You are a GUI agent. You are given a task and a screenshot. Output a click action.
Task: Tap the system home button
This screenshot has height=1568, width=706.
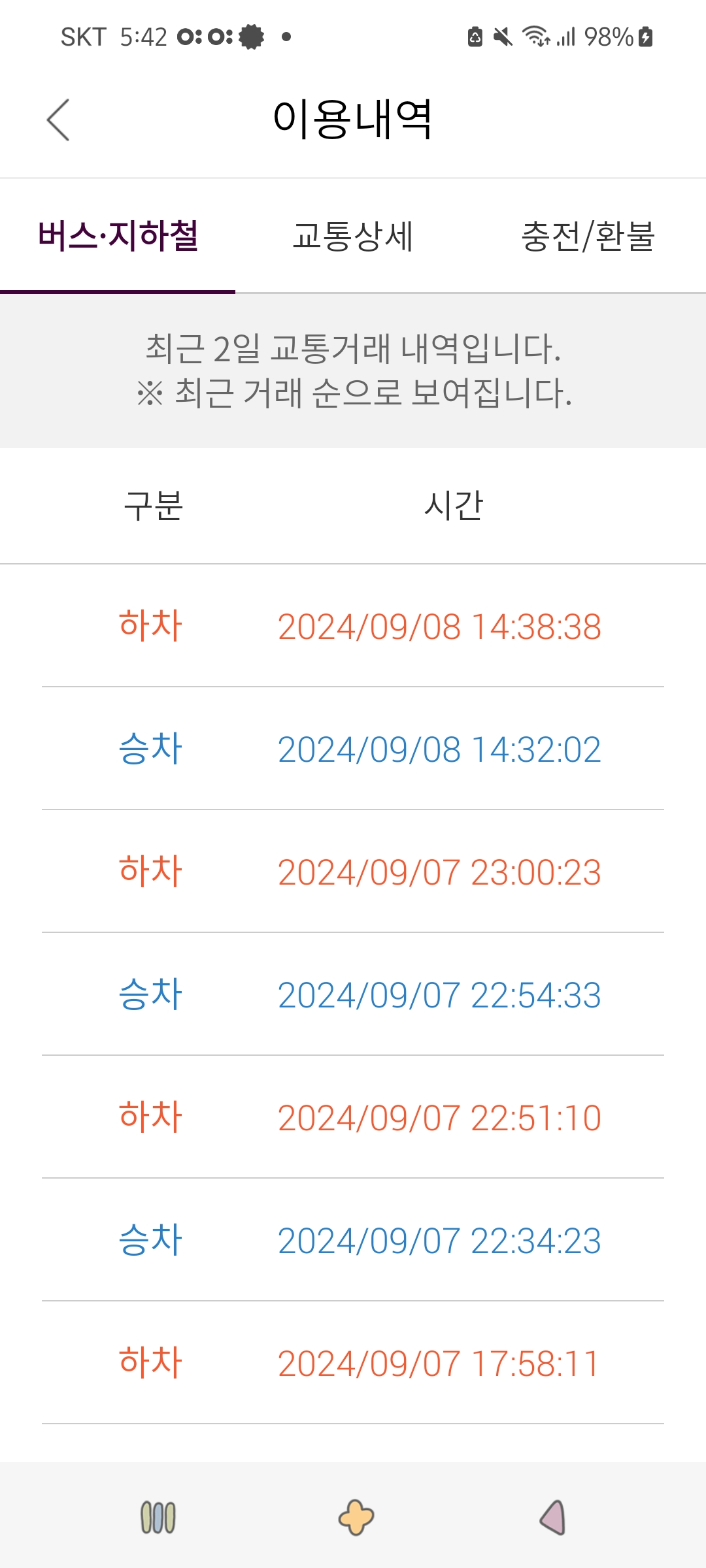(x=356, y=1517)
